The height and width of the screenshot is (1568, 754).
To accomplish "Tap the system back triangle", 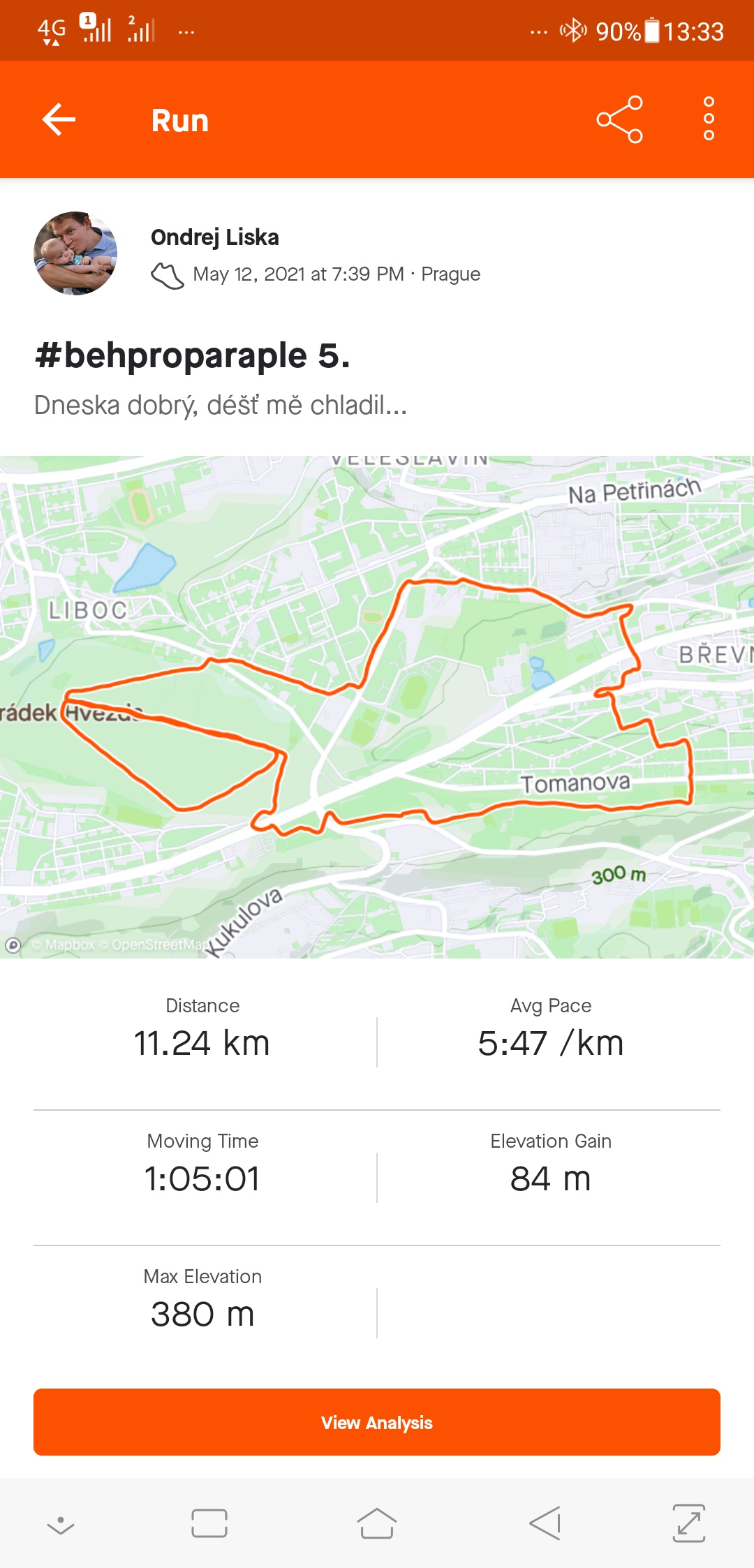I will [545, 1523].
